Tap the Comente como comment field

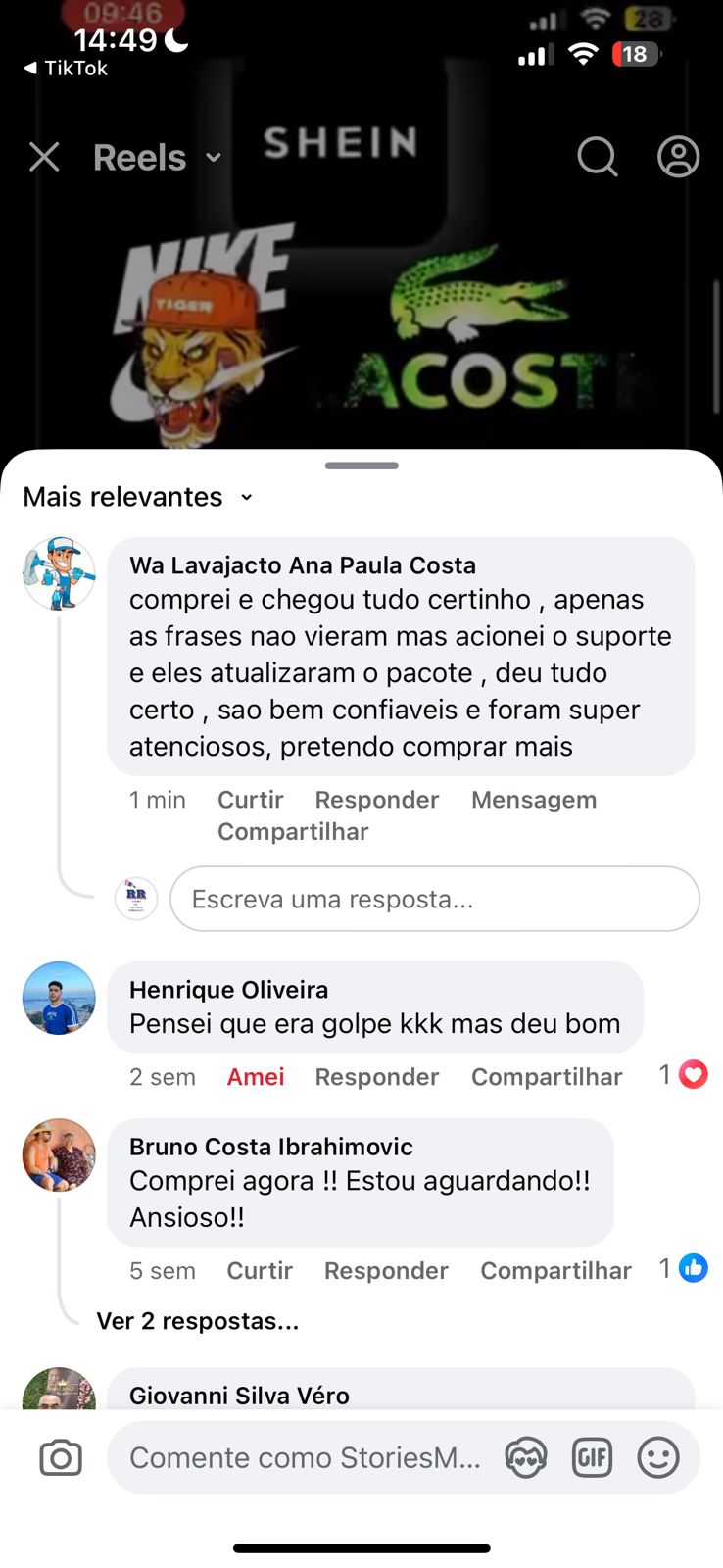304,1458
